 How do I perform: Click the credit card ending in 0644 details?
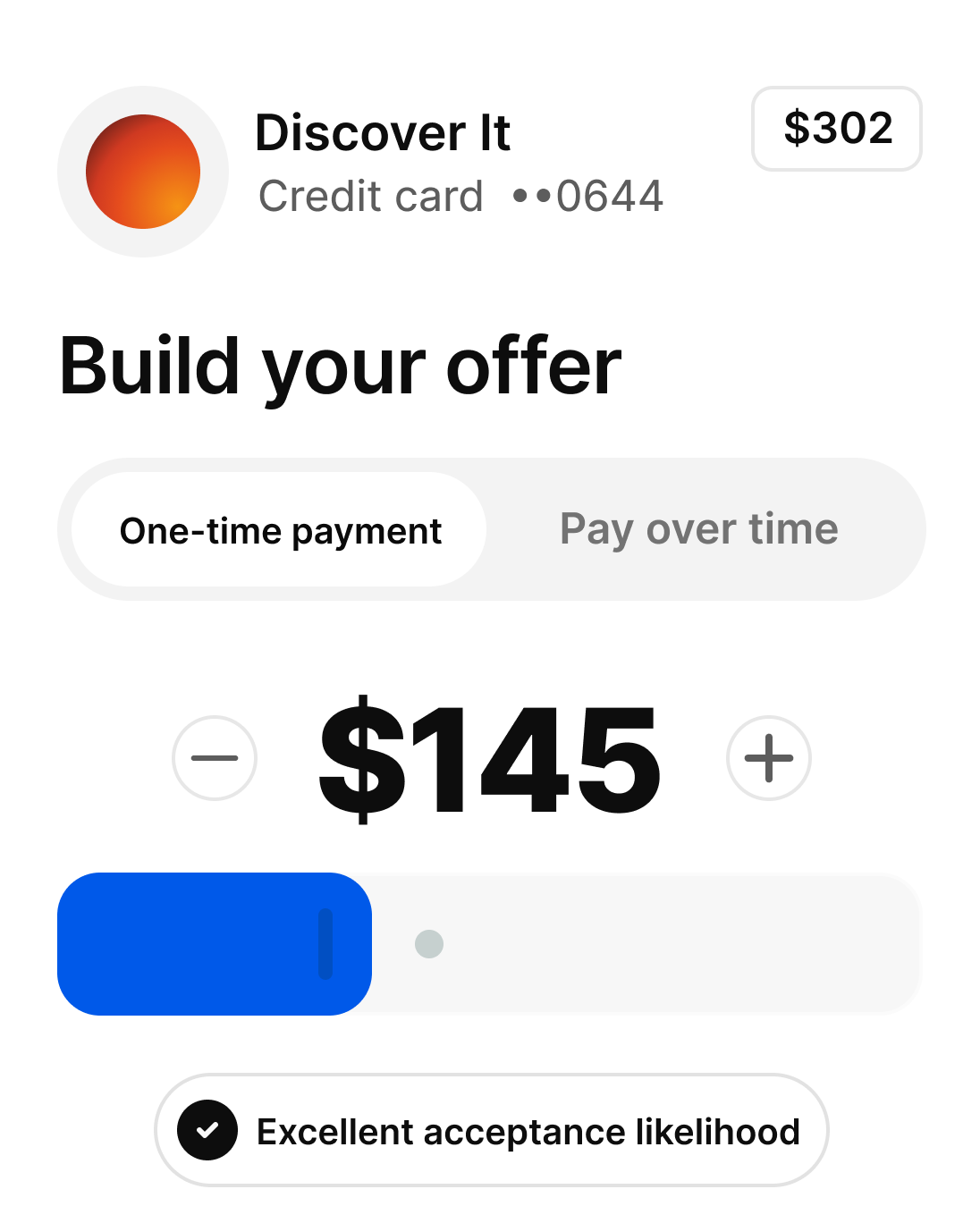pos(460,196)
